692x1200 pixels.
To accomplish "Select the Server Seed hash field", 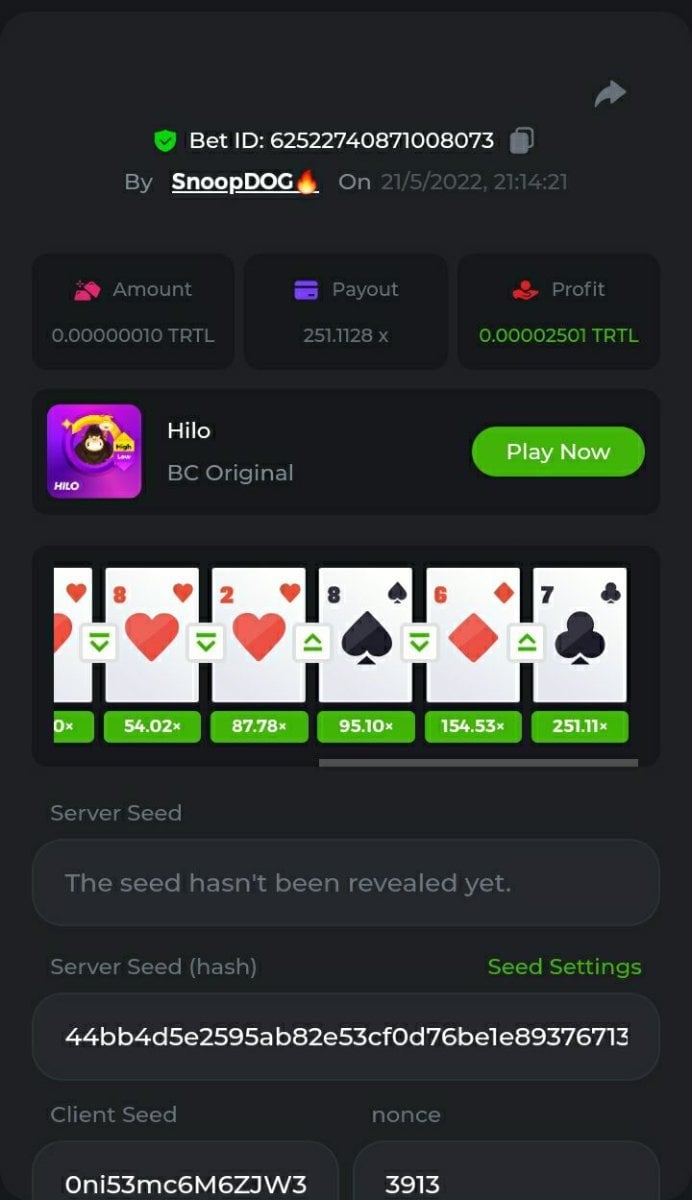I will pos(345,1037).
